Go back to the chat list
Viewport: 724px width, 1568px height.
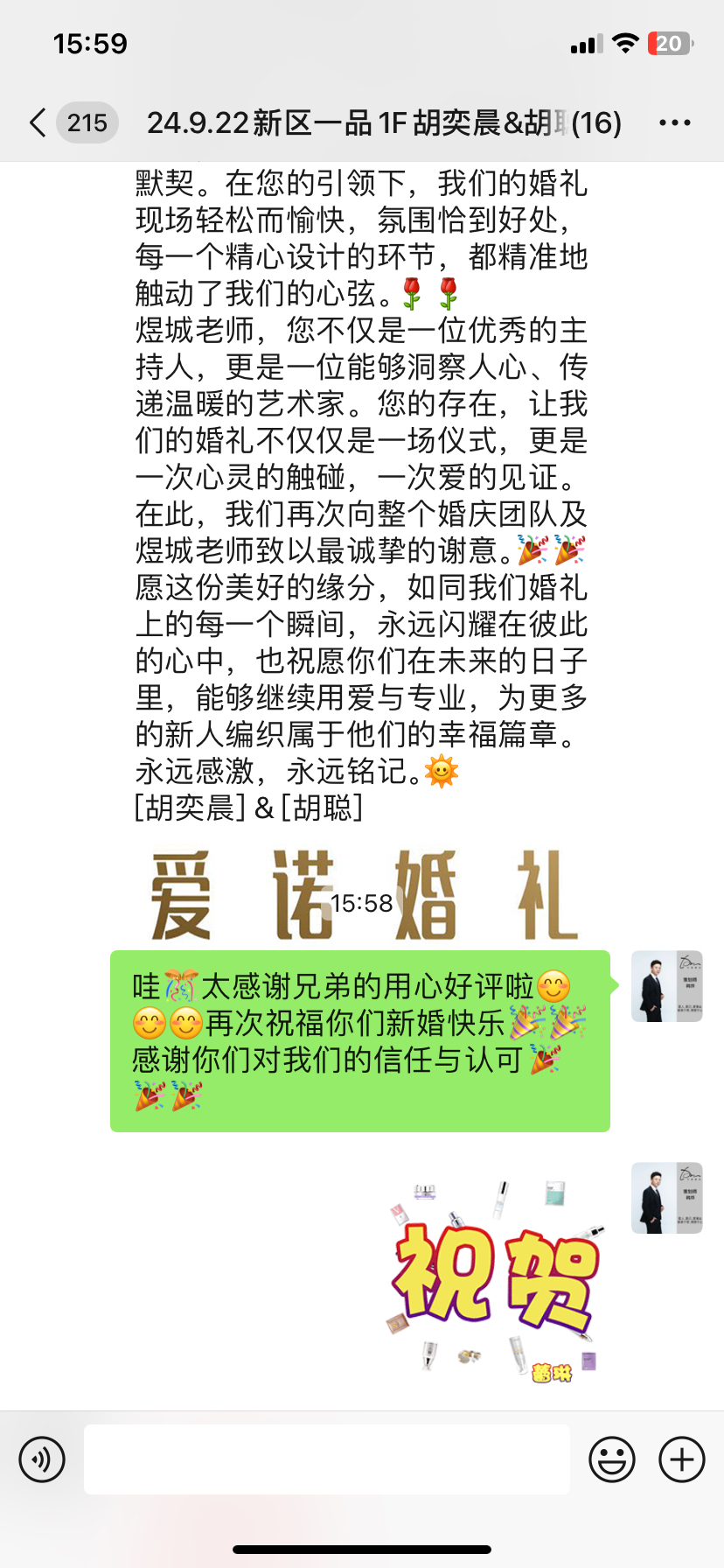37,122
